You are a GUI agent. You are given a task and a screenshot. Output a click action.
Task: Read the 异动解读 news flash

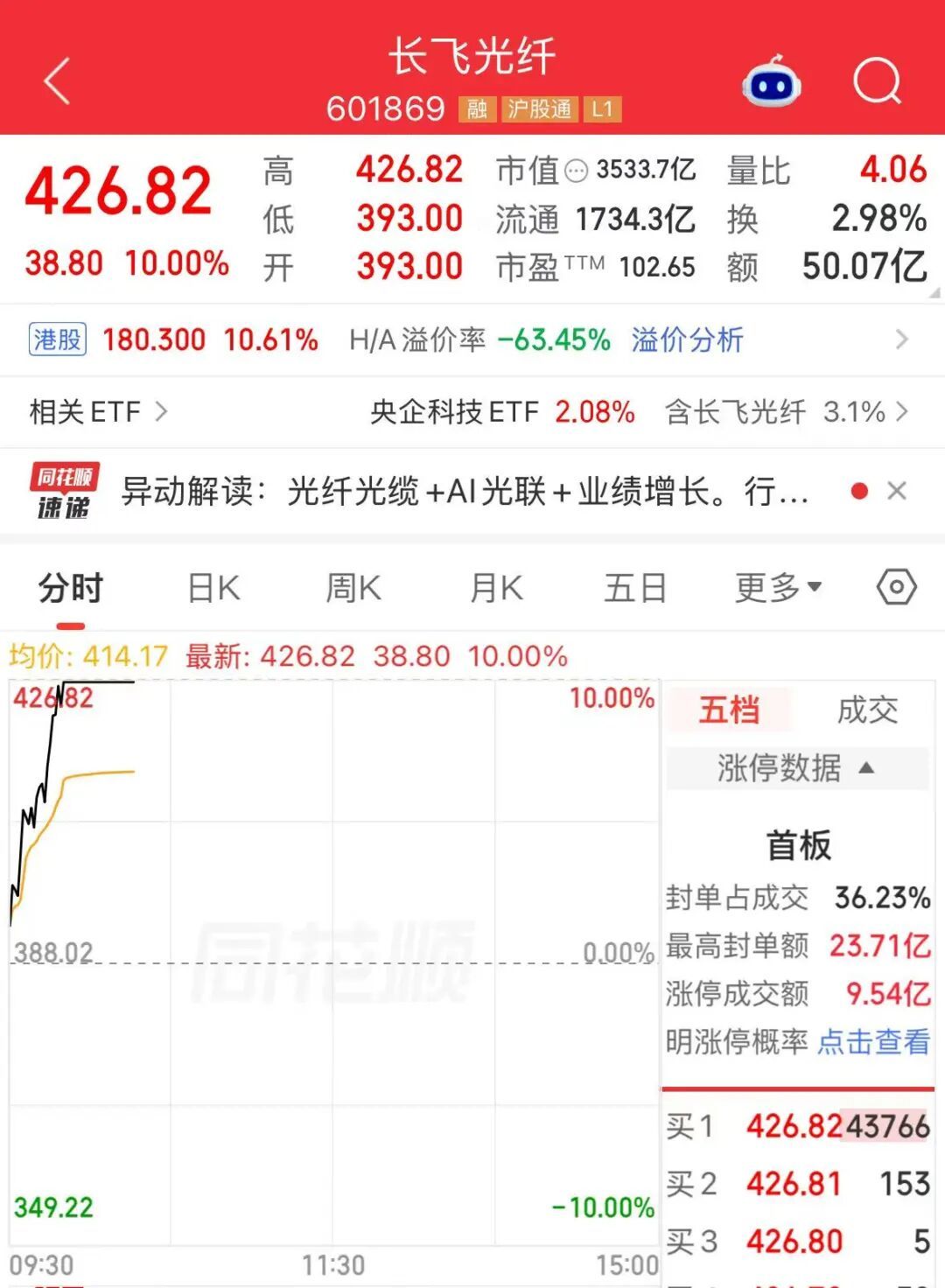(464, 492)
